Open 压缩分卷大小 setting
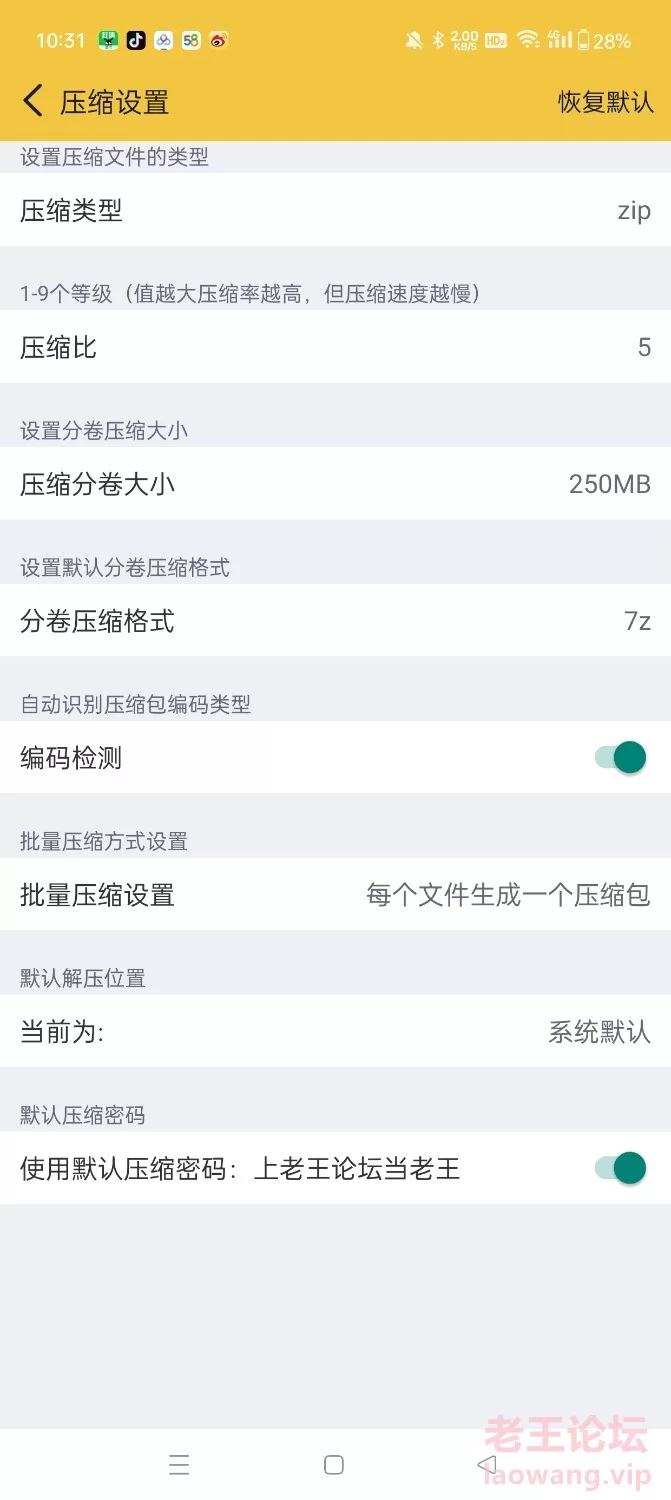The image size is (671, 1500). tap(335, 484)
